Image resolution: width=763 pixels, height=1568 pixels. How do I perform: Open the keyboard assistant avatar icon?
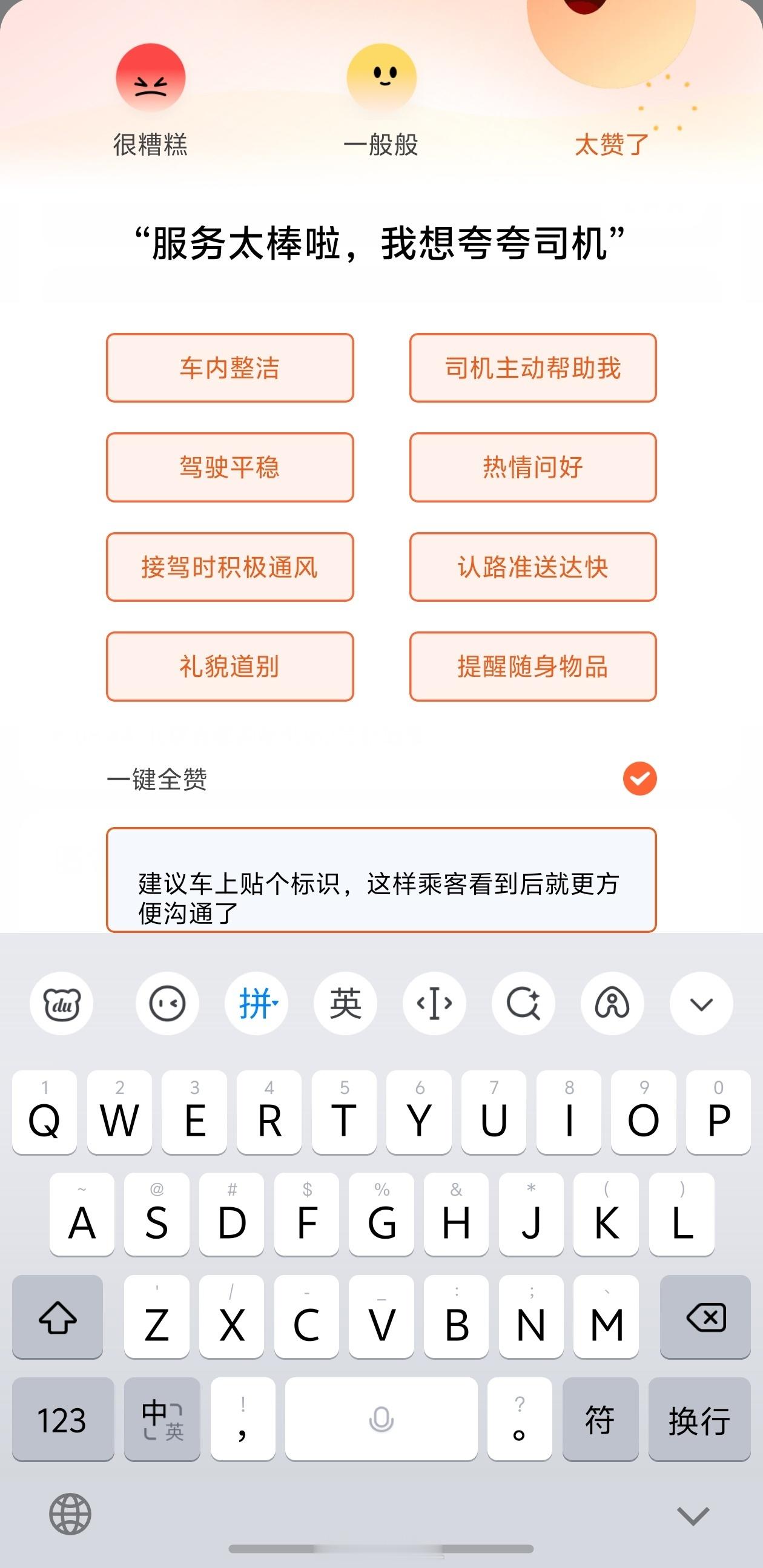pos(612,1004)
